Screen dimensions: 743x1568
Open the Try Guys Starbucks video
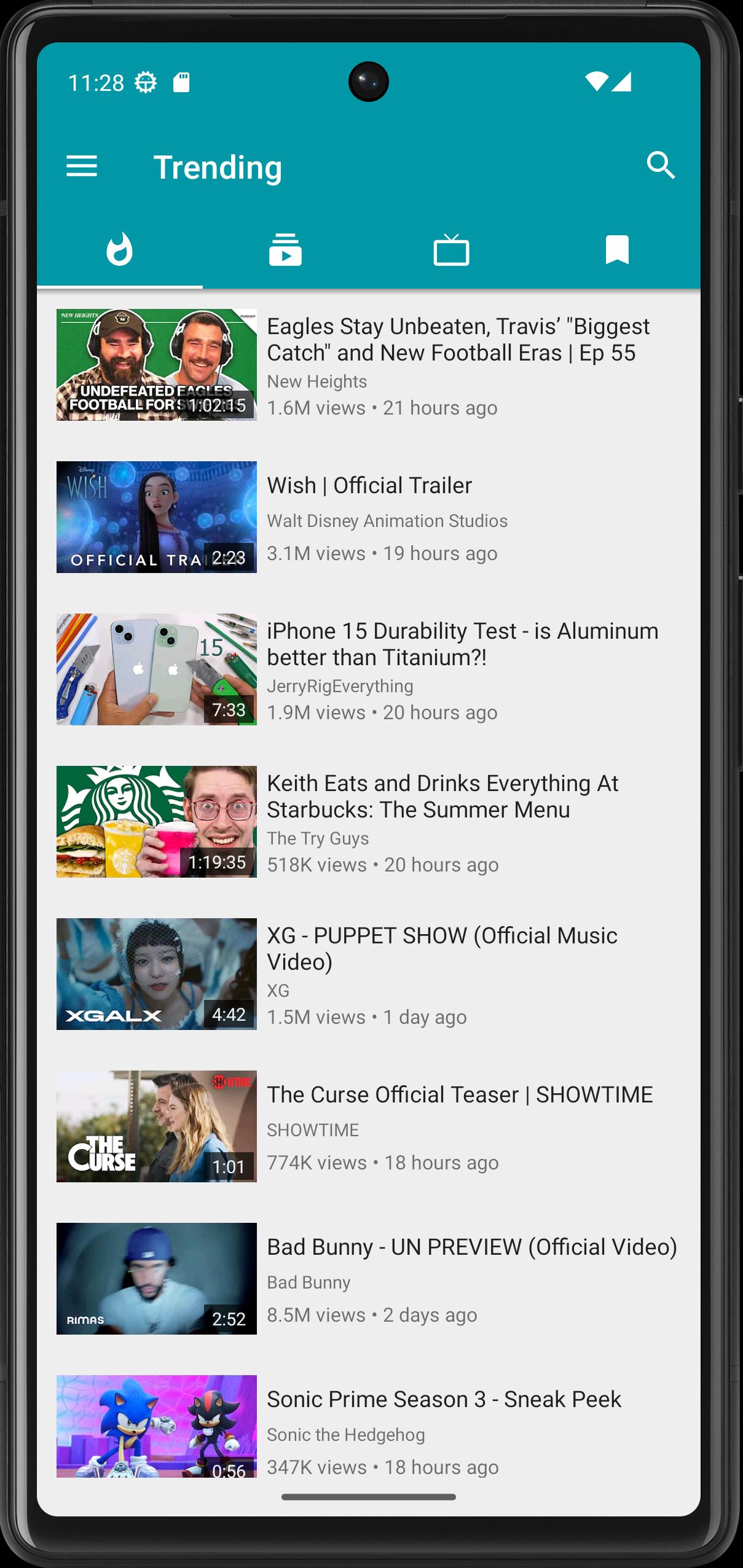(369, 822)
